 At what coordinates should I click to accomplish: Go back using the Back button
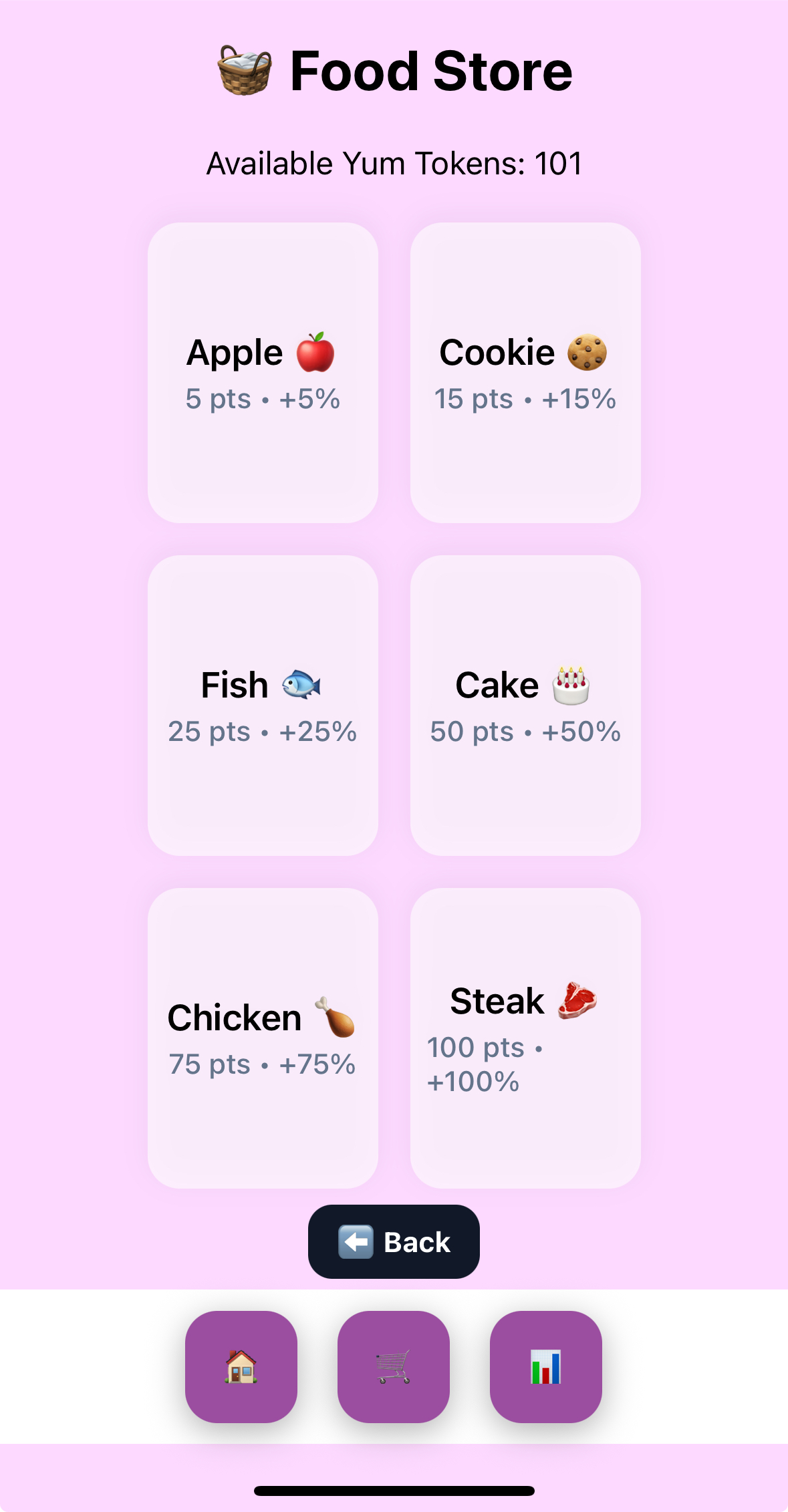394,1241
